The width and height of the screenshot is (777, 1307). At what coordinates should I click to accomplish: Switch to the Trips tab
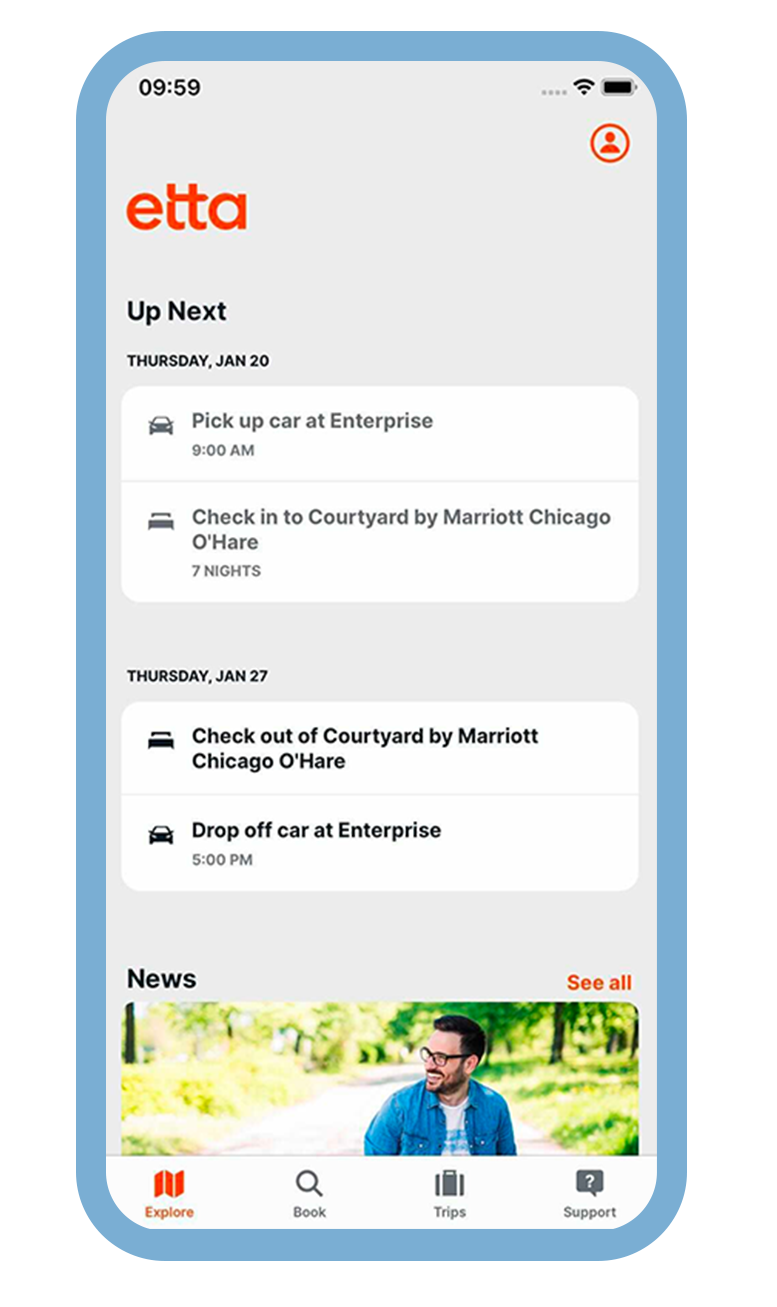pyautogui.click(x=450, y=1195)
